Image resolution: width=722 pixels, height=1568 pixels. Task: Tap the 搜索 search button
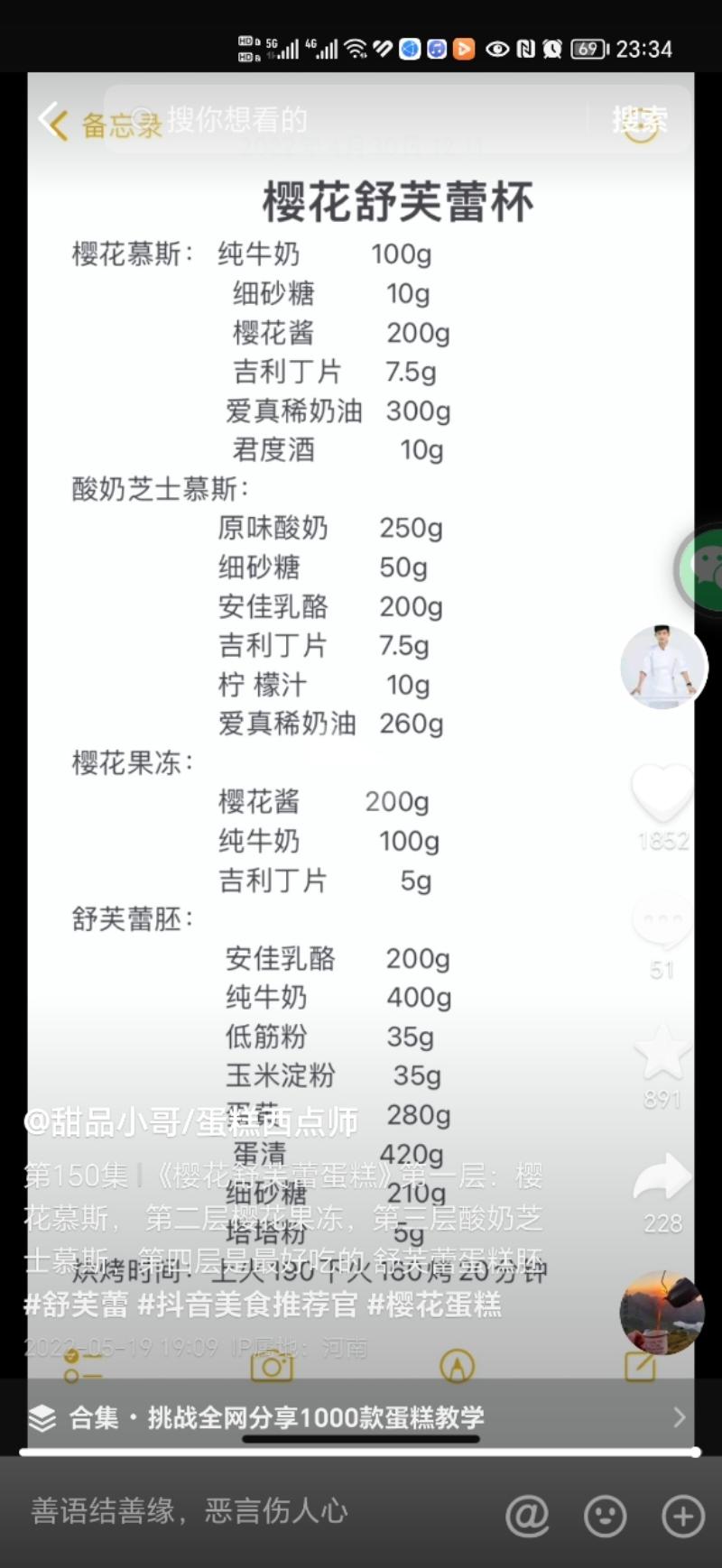pos(640,119)
